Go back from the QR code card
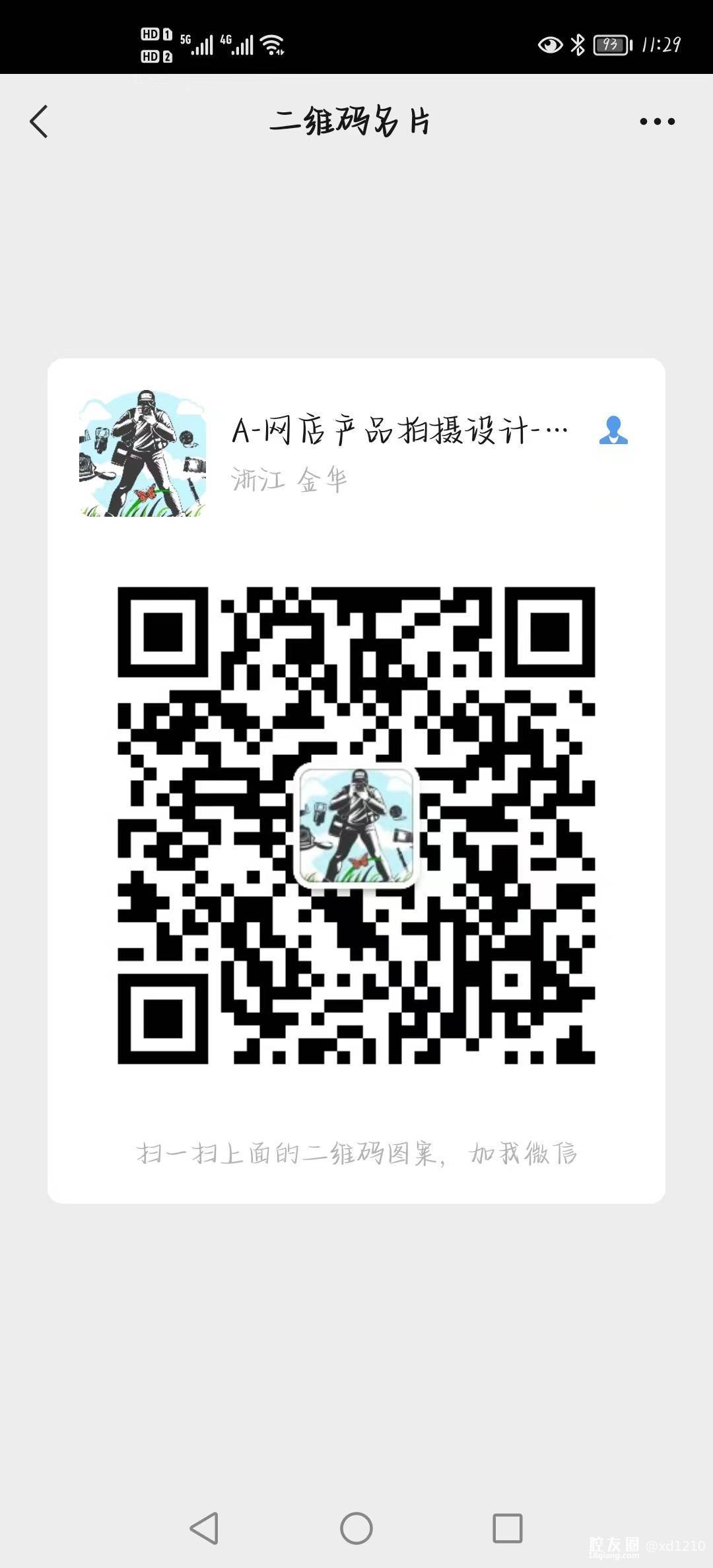713x1568 pixels. coord(39,121)
